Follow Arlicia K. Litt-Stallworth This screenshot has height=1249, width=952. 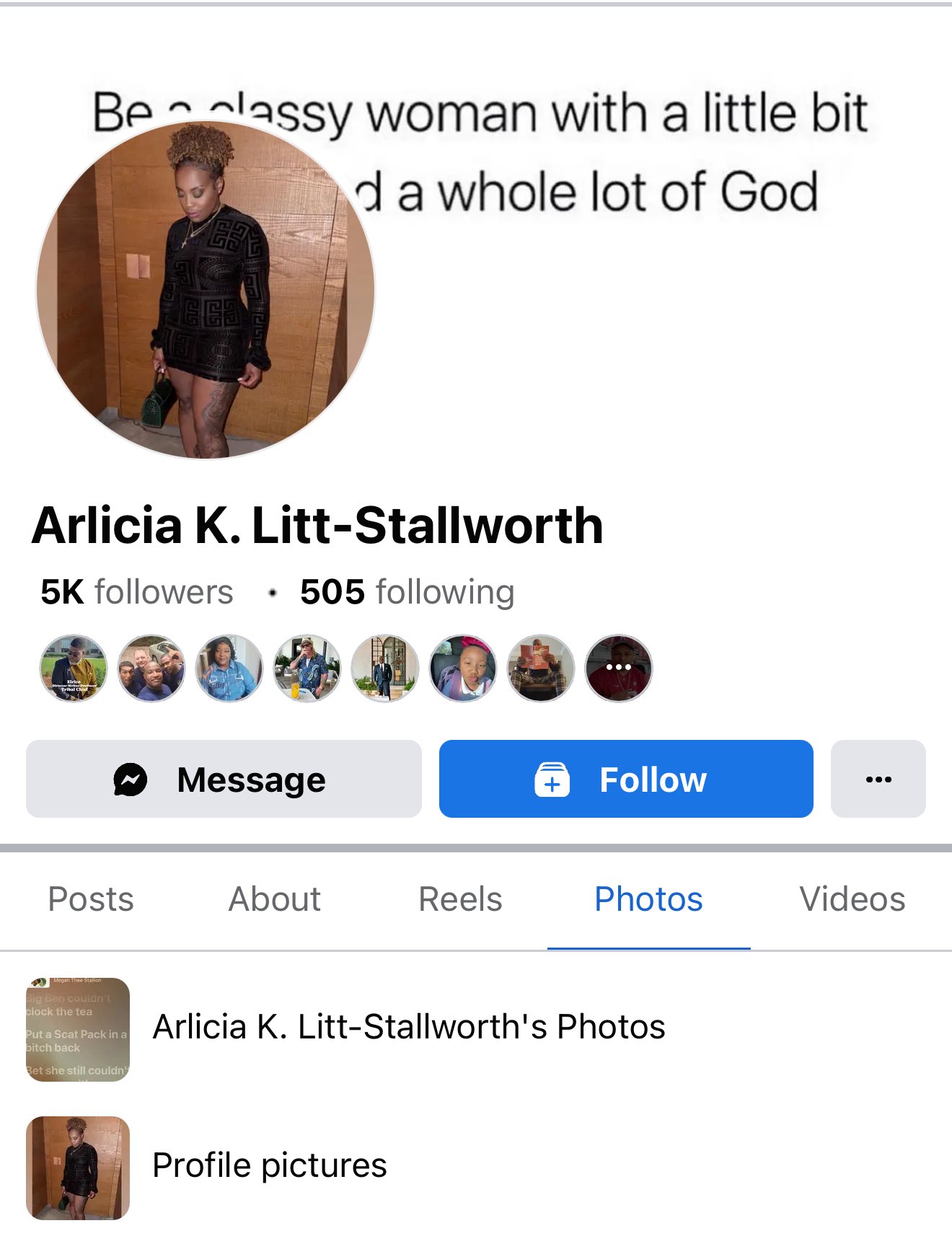point(626,779)
